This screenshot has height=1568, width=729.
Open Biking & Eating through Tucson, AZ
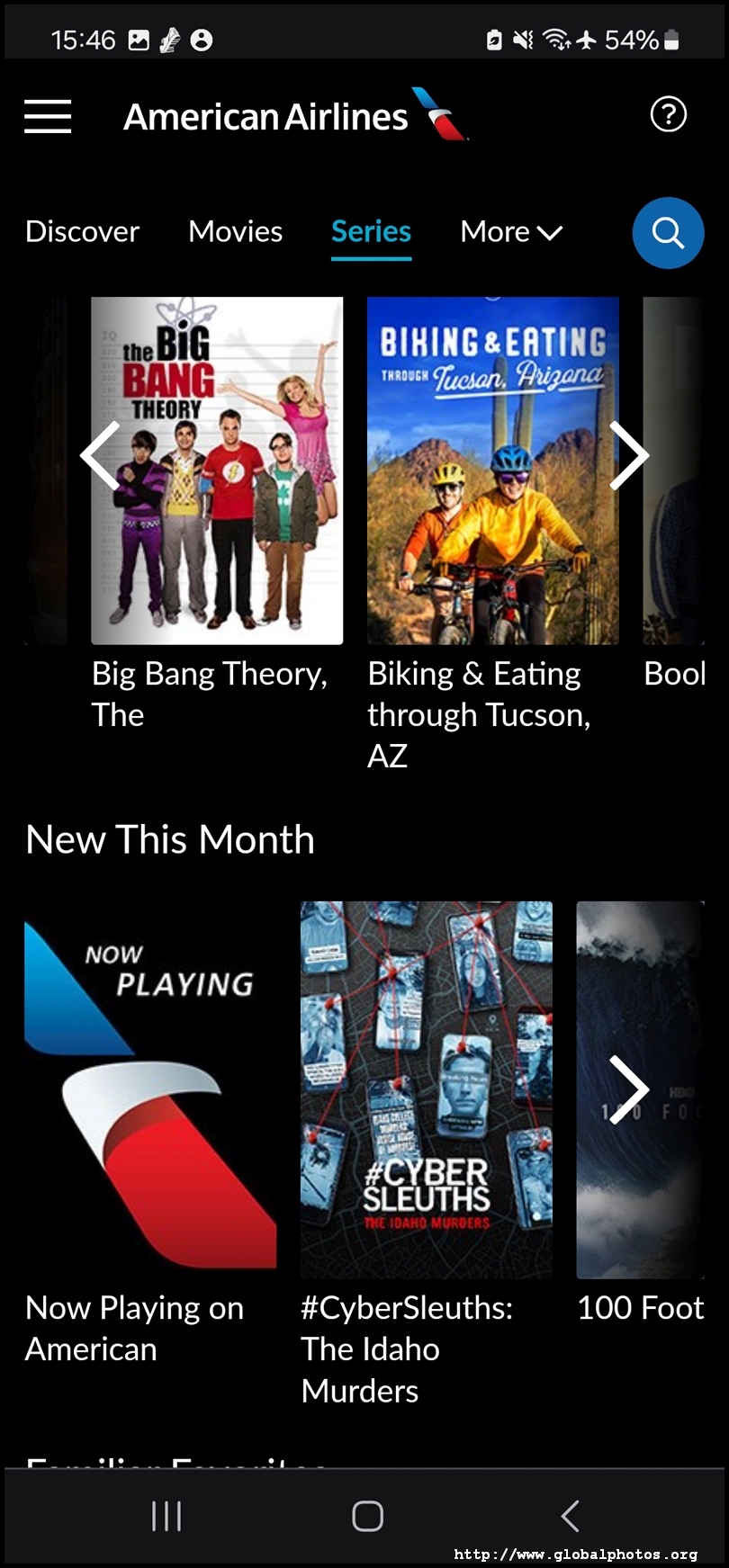(x=492, y=470)
